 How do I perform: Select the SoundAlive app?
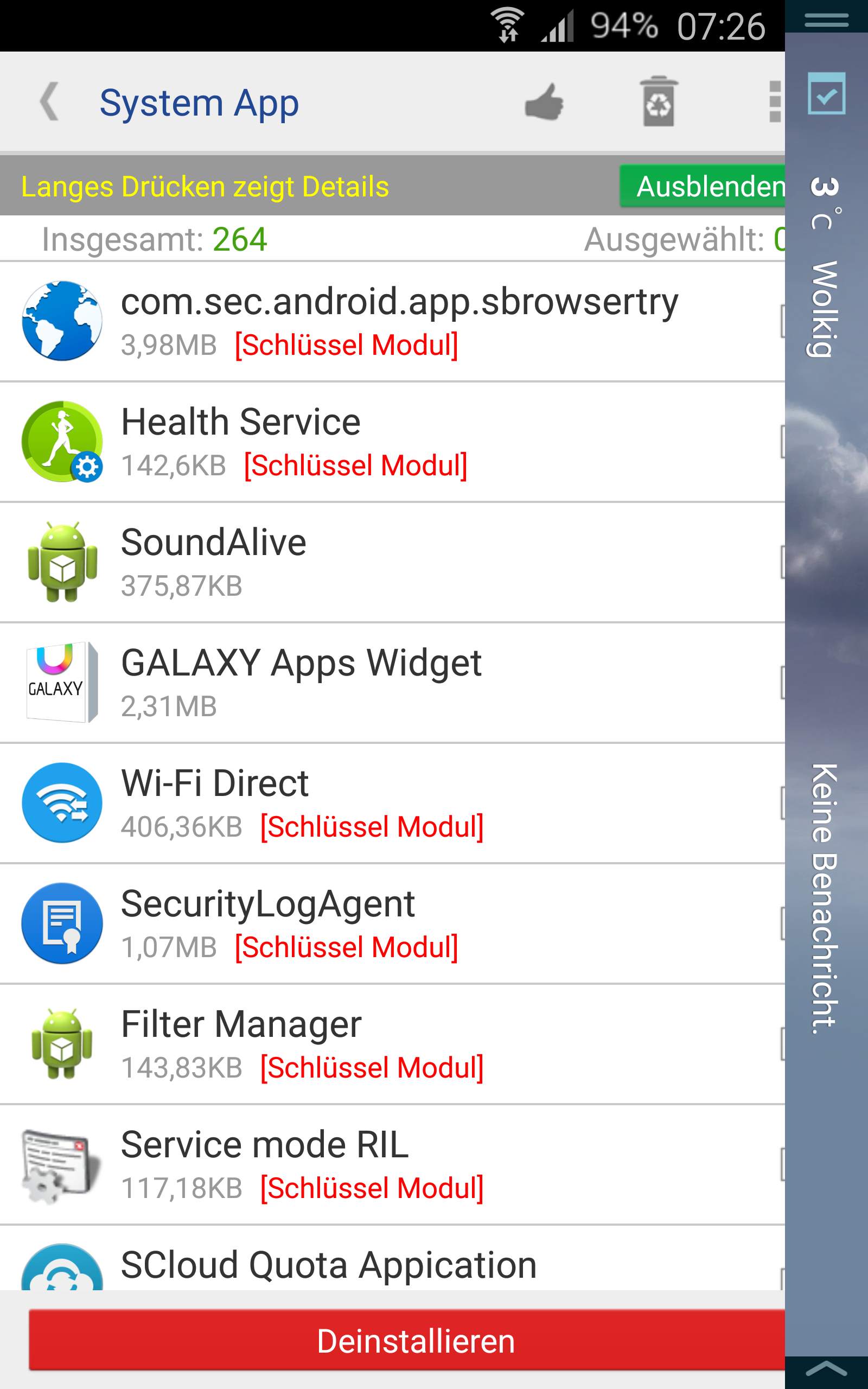click(x=393, y=563)
